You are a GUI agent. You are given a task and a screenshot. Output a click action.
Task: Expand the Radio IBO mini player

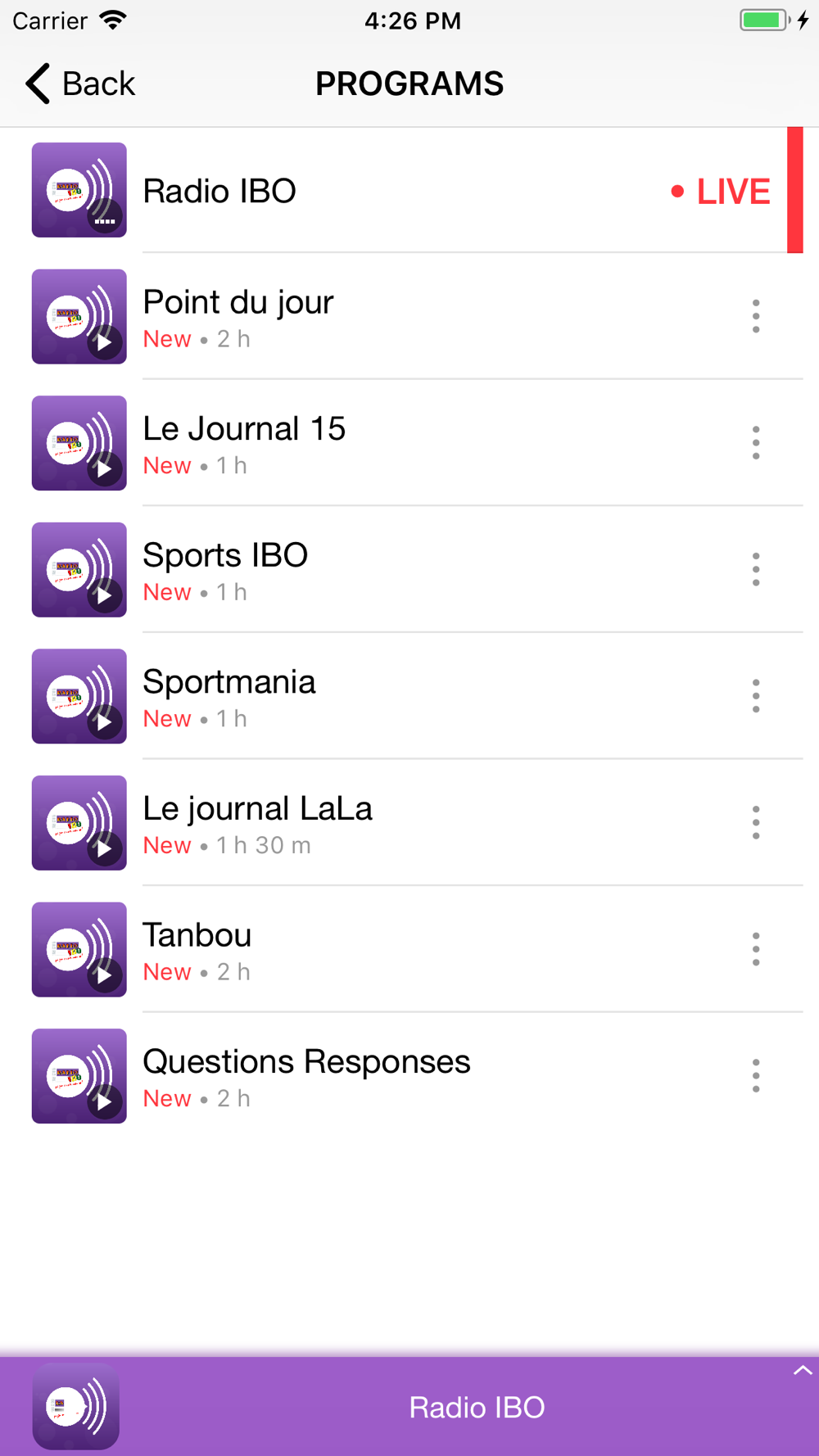pos(802,1371)
